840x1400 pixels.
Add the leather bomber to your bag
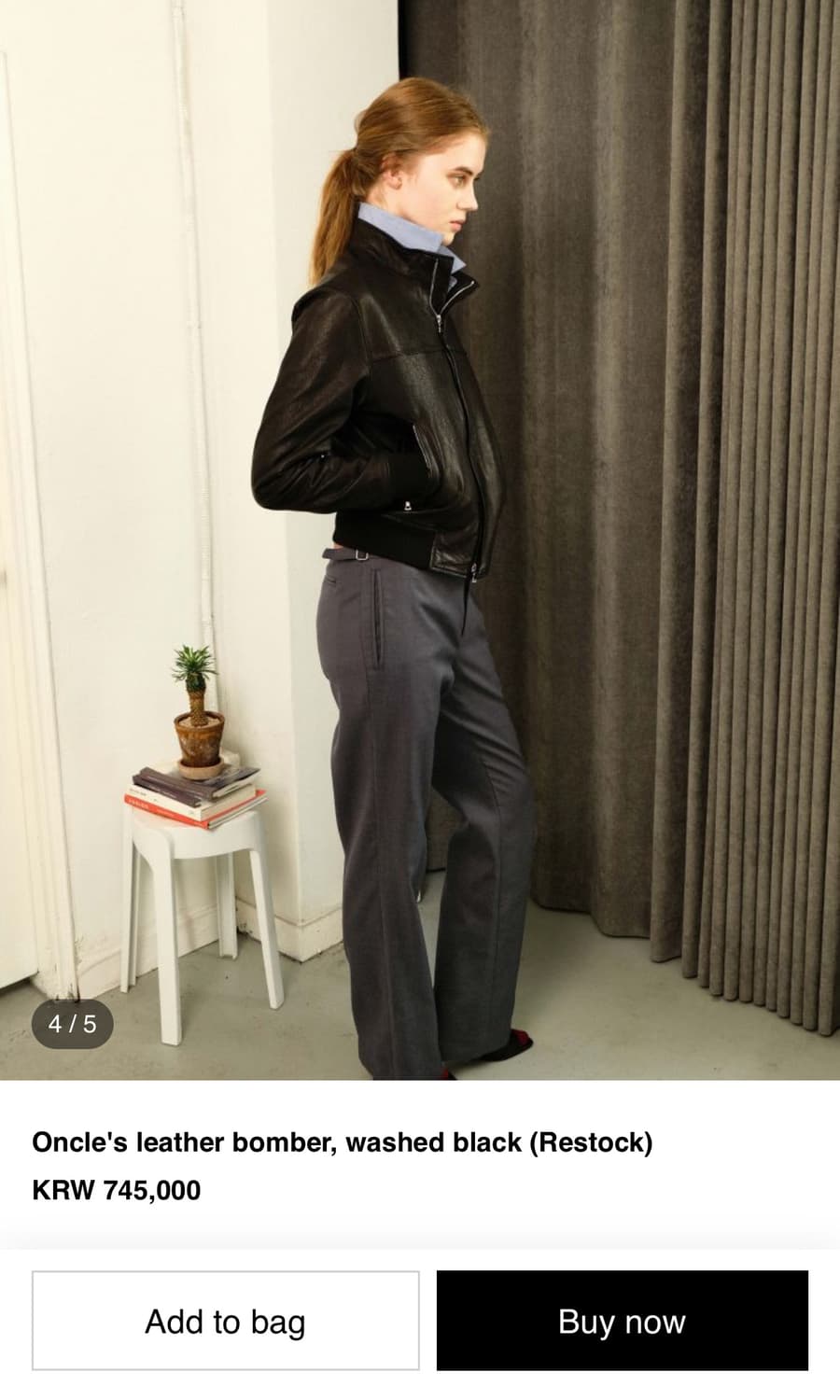tap(224, 1322)
